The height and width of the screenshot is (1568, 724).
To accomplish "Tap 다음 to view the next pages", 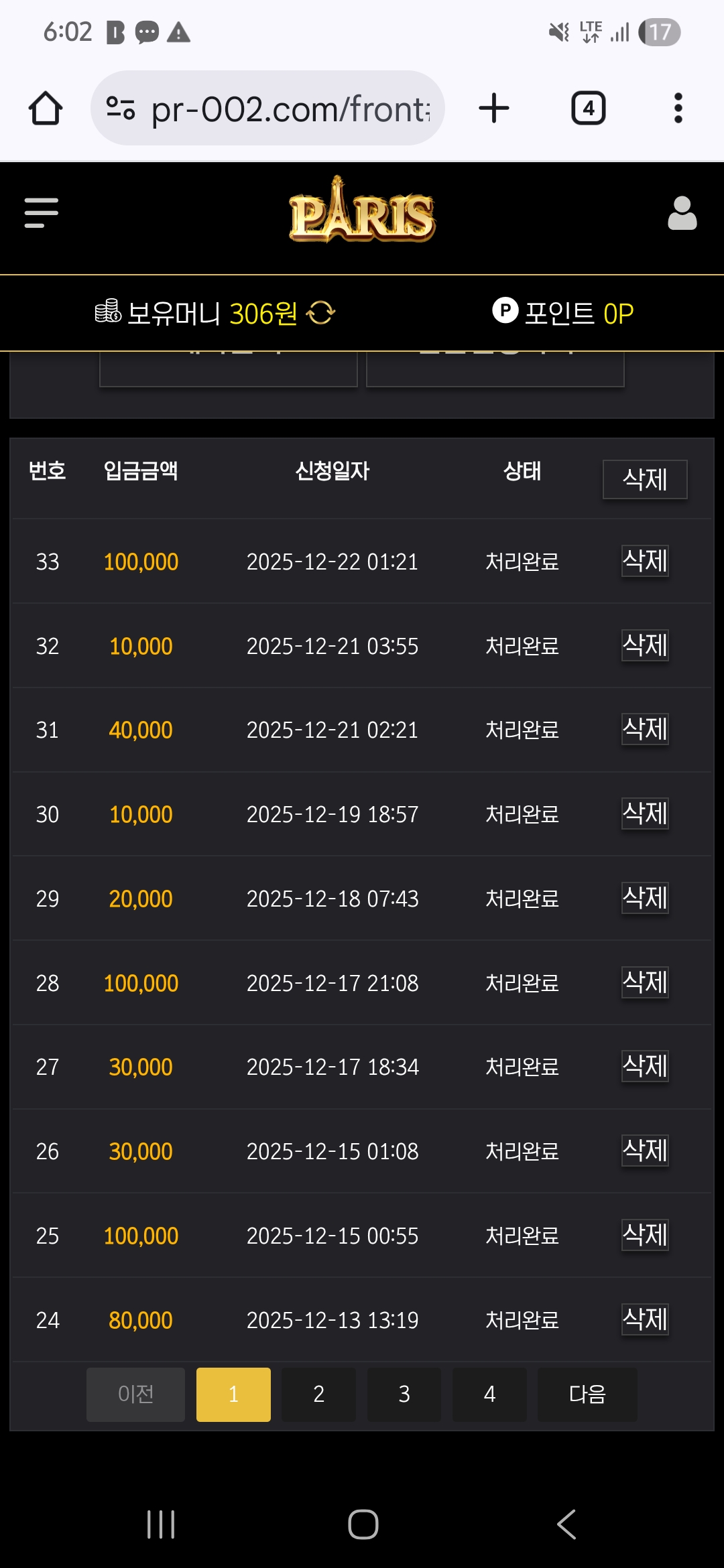I will coord(587,1394).
